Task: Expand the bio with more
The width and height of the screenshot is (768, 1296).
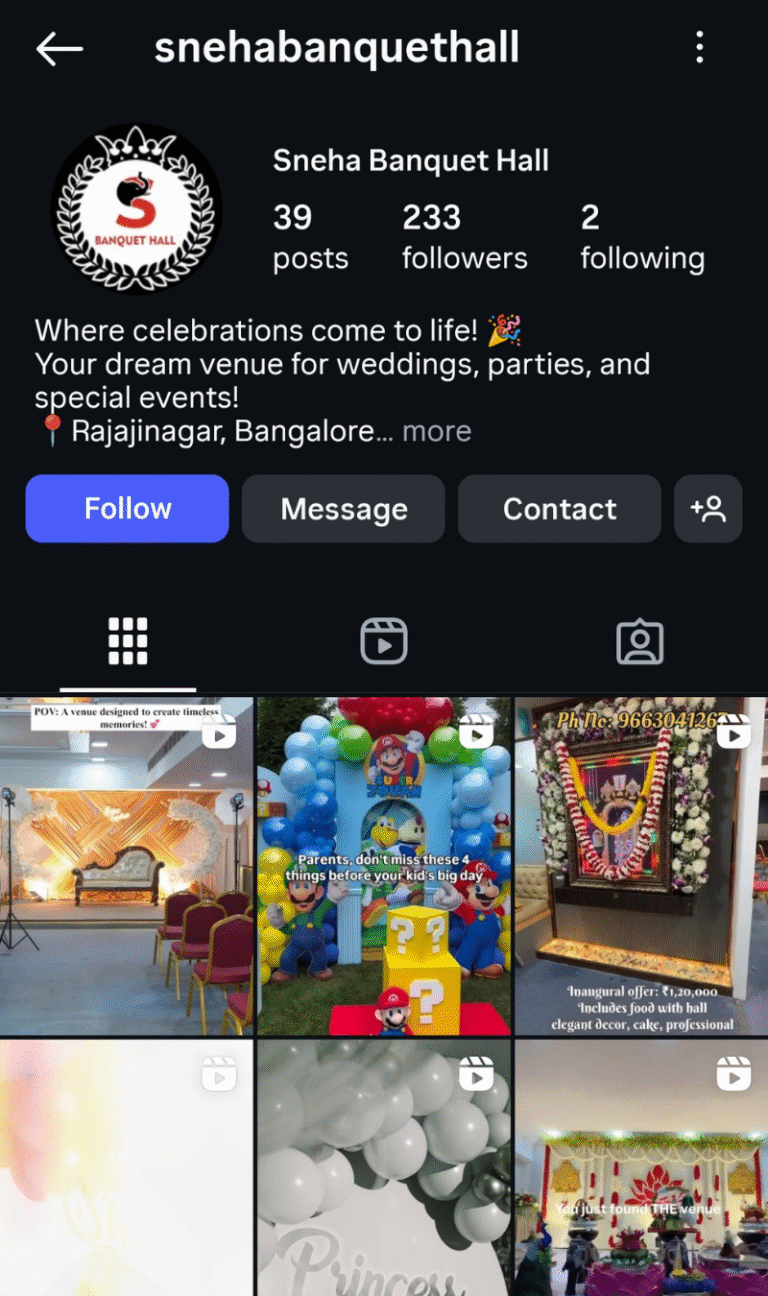Action: coord(436,432)
